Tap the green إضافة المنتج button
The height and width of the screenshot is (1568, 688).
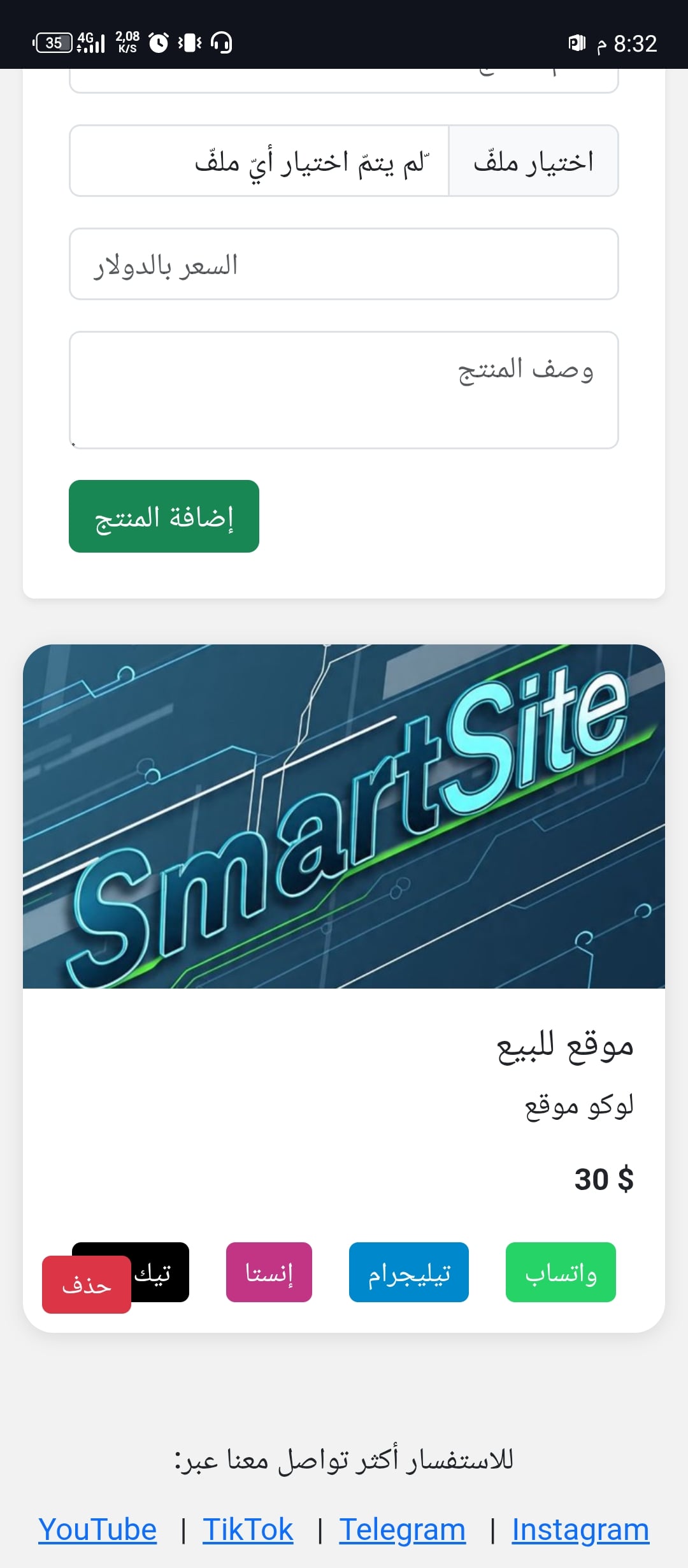pyautogui.click(x=164, y=516)
